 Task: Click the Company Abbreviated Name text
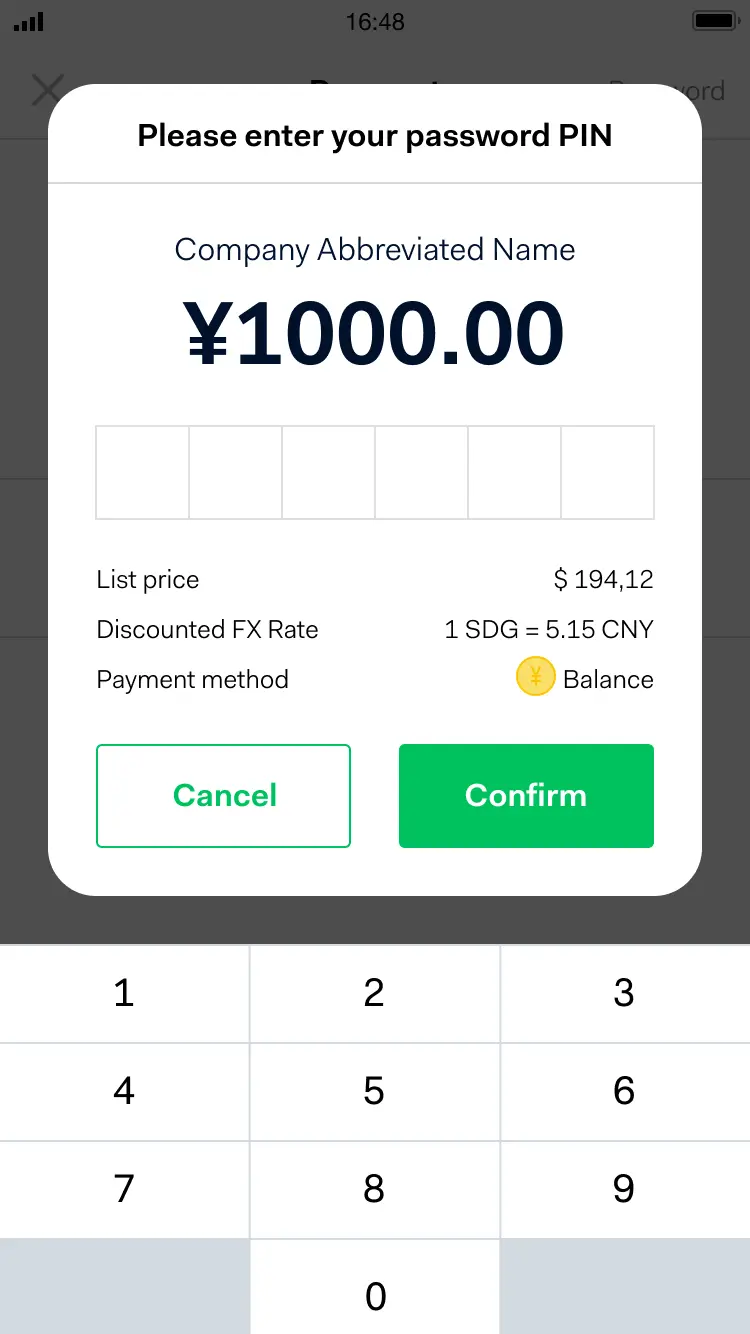tap(375, 250)
